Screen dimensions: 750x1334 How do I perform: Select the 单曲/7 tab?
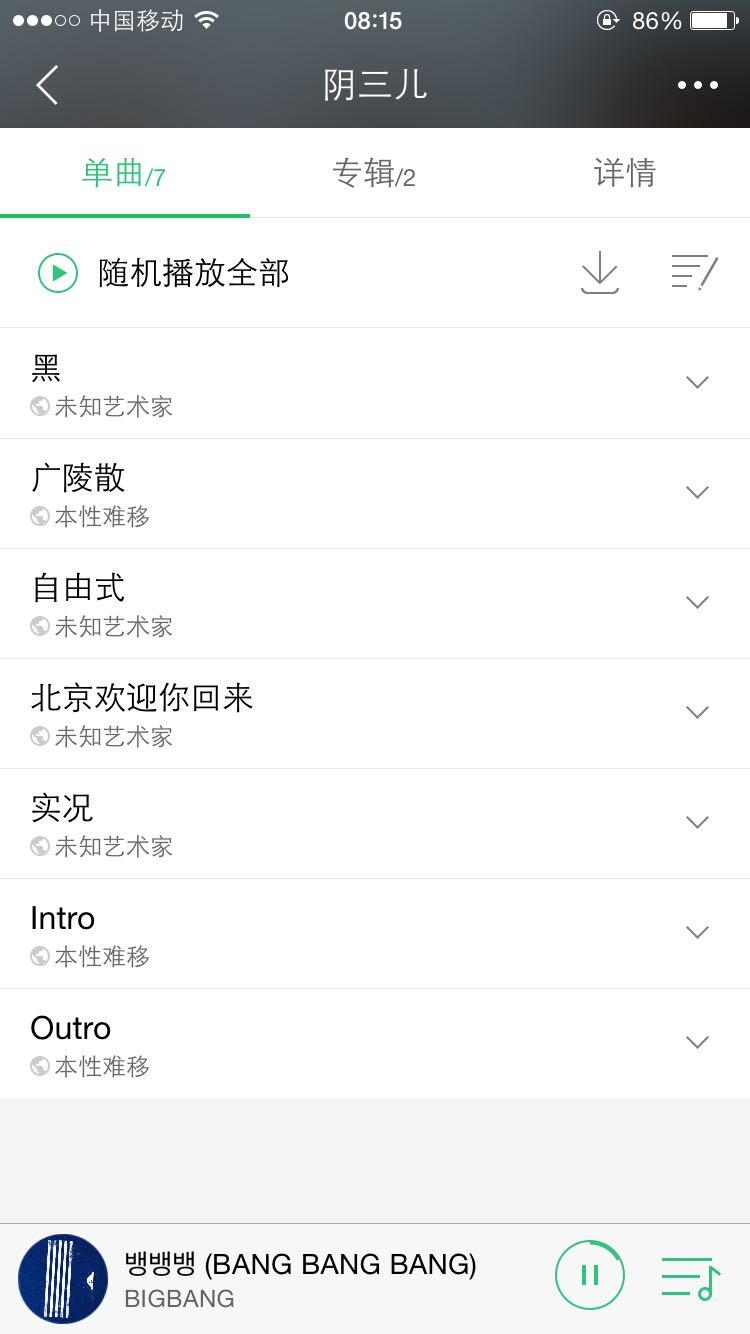pyautogui.click(x=124, y=172)
